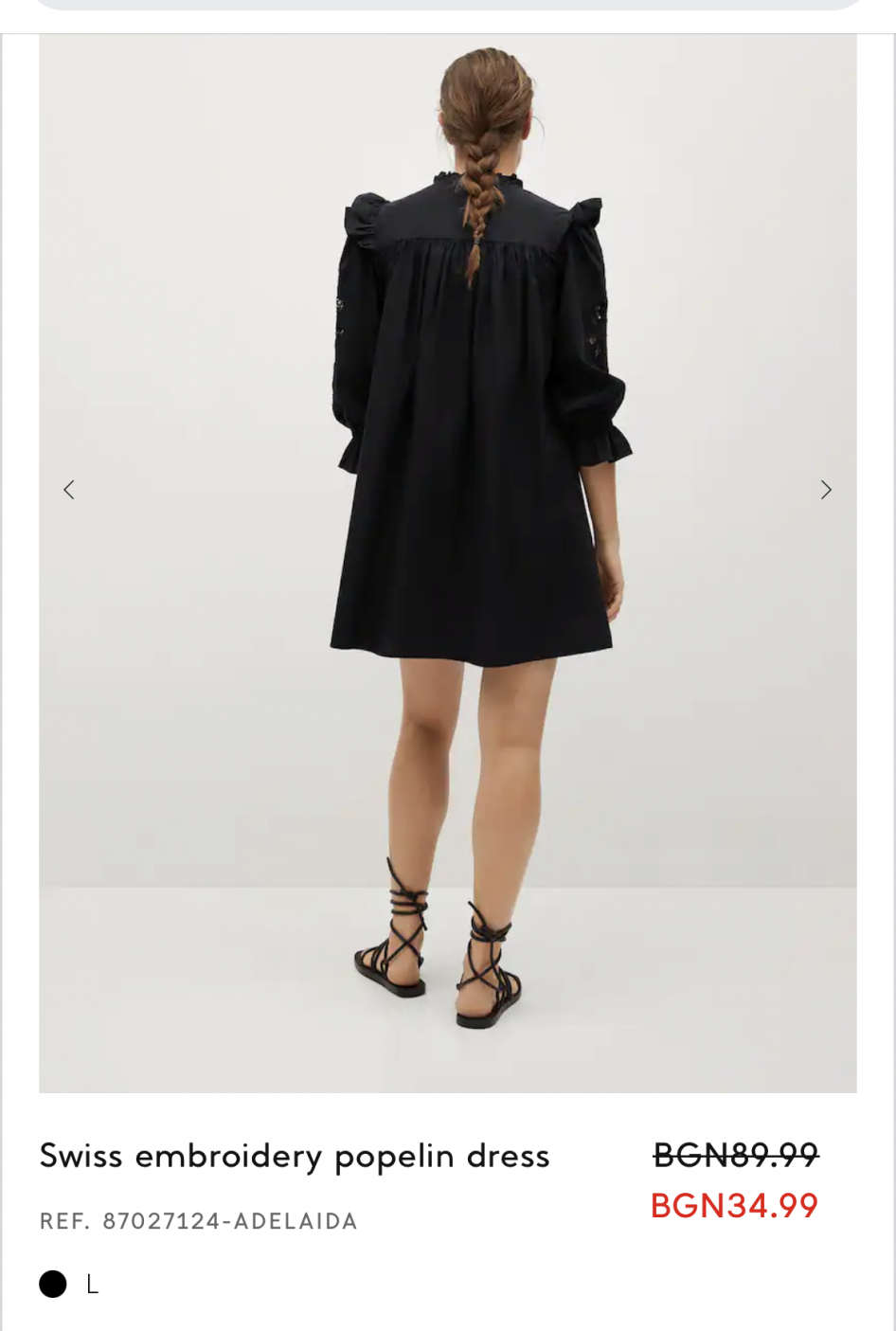Select the black color swatch
This screenshot has height=1331, width=896.
click(53, 1285)
